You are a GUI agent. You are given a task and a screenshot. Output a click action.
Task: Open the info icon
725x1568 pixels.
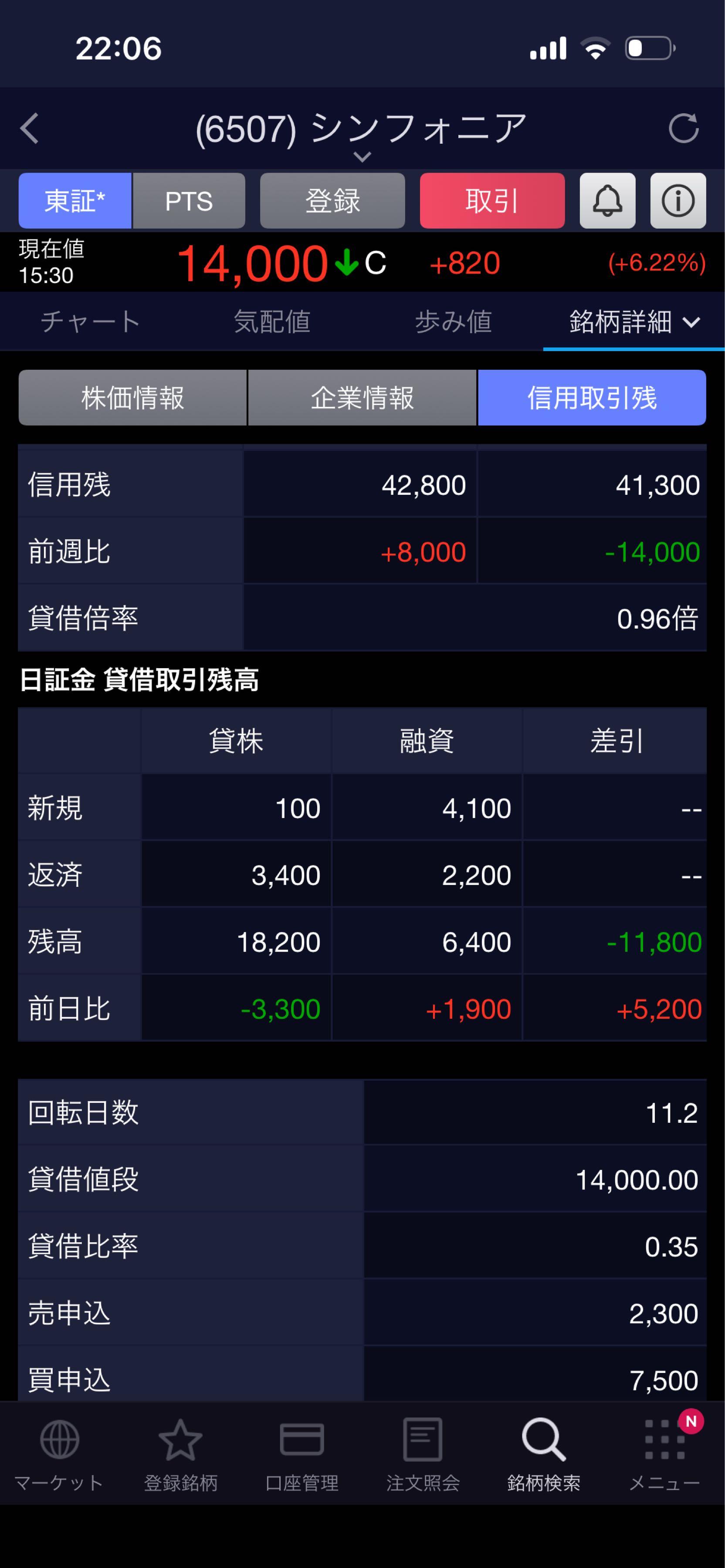click(678, 201)
